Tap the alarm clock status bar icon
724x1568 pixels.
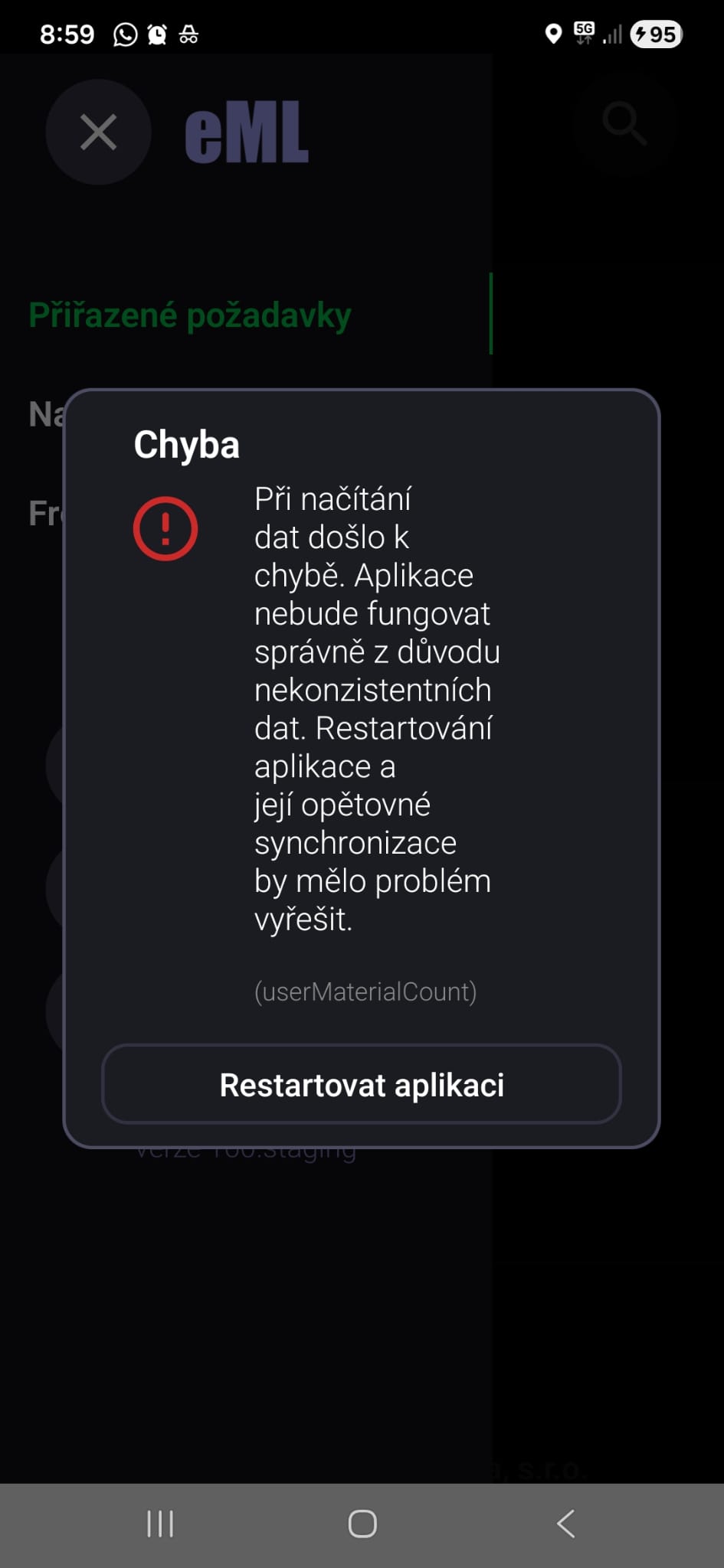point(156,34)
